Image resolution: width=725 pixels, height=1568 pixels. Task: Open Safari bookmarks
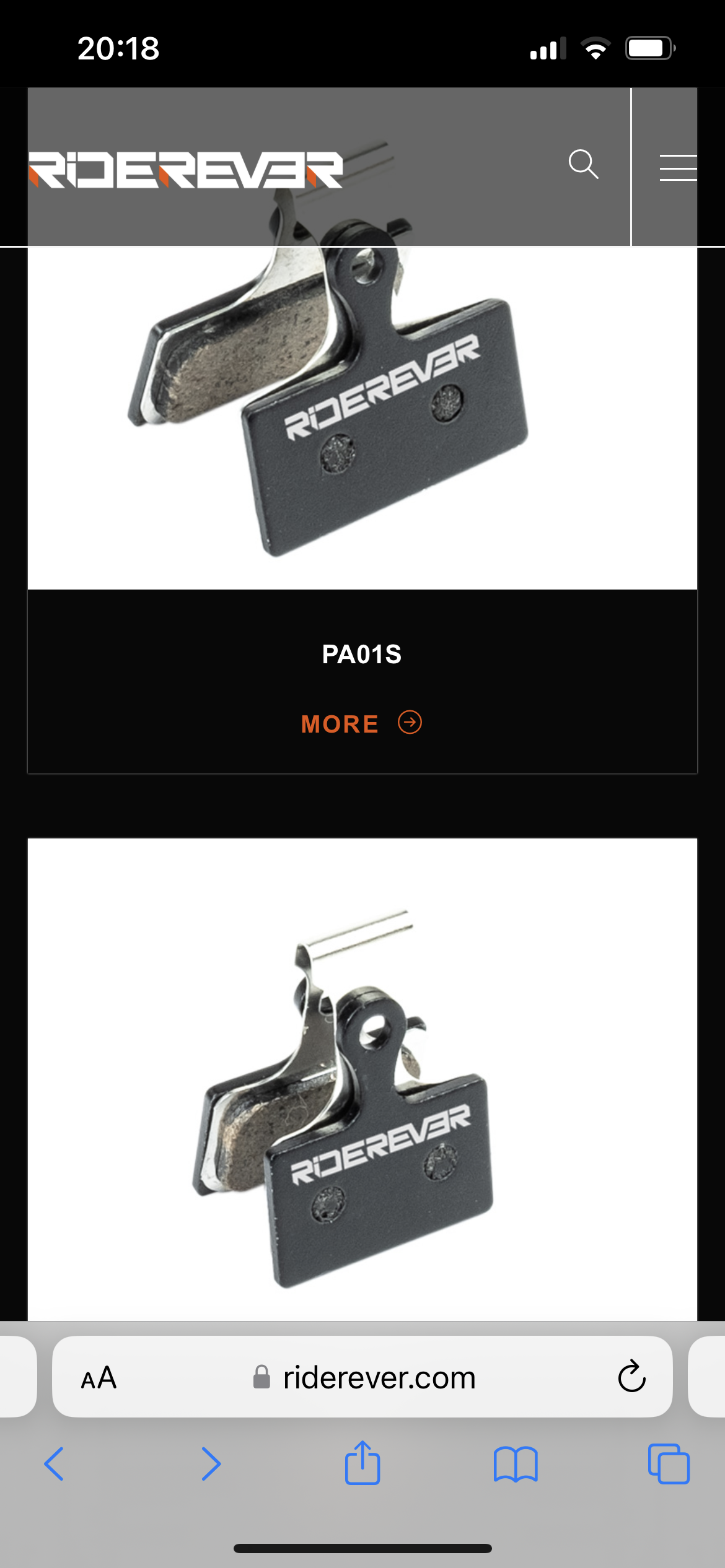(x=516, y=1464)
